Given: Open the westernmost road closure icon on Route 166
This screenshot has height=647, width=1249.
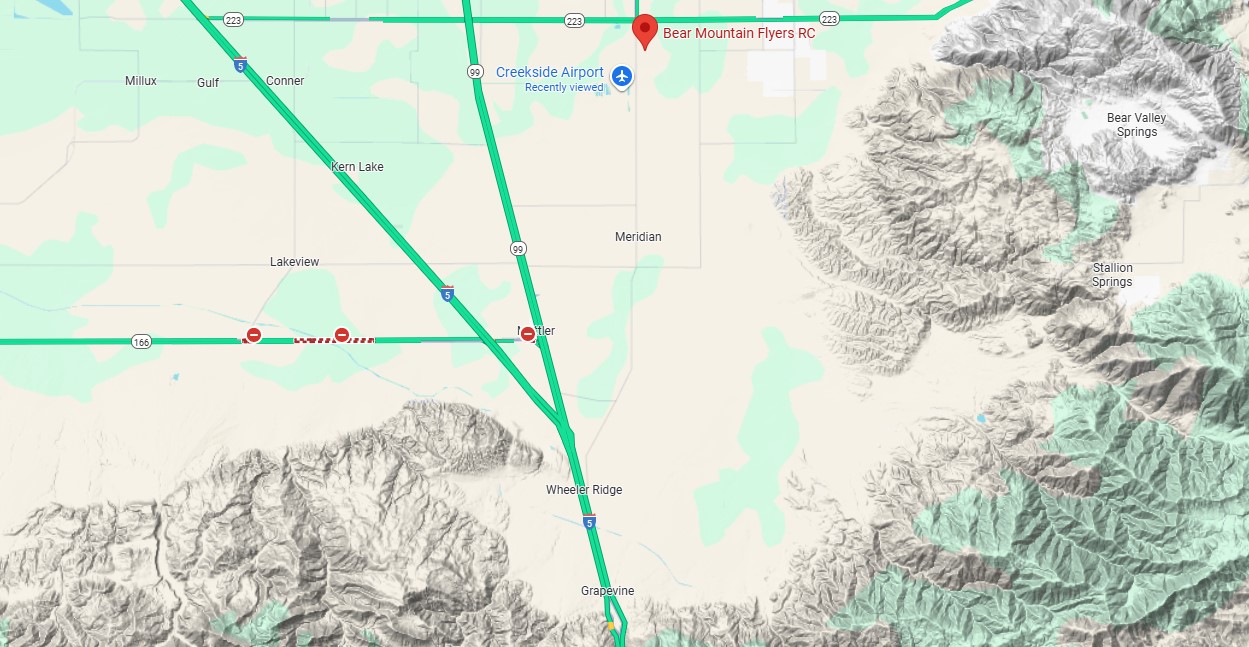Looking at the screenshot, I should click(x=254, y=335).
